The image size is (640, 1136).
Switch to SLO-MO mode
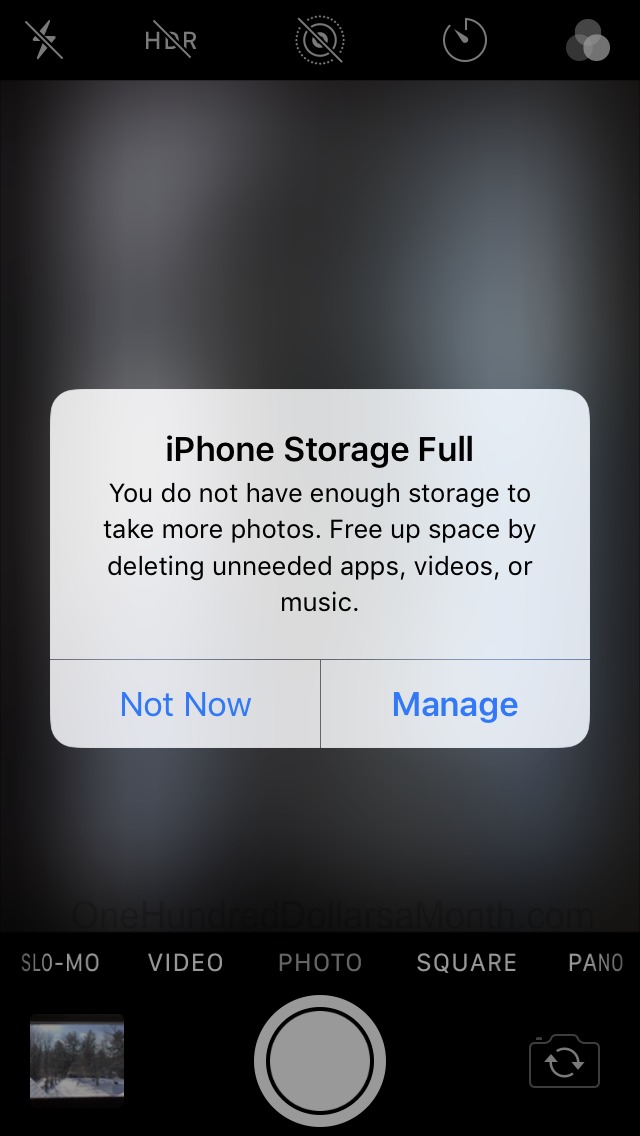[60, 963]
